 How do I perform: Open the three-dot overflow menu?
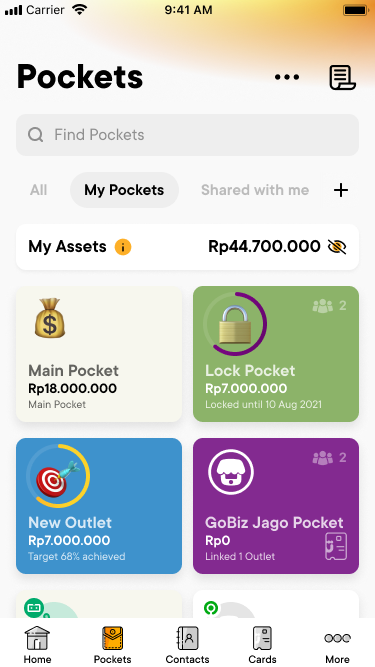[287, 77]
